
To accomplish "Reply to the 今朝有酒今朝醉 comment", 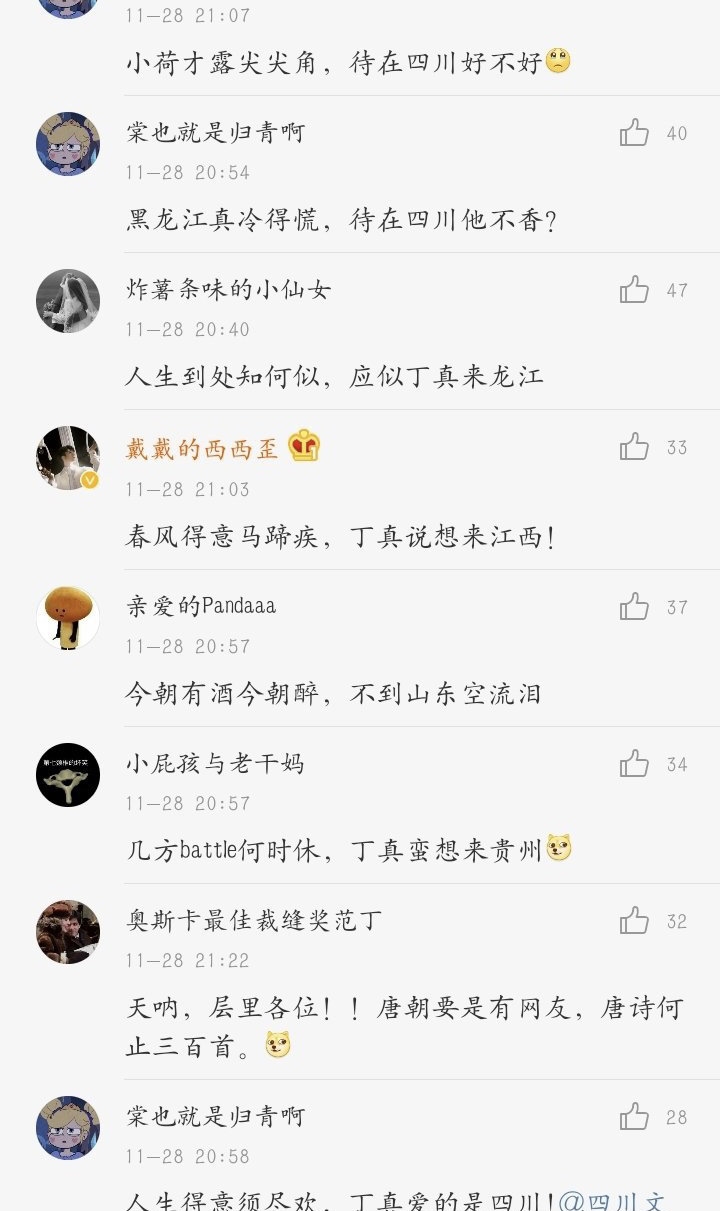I will click(333, 693).
